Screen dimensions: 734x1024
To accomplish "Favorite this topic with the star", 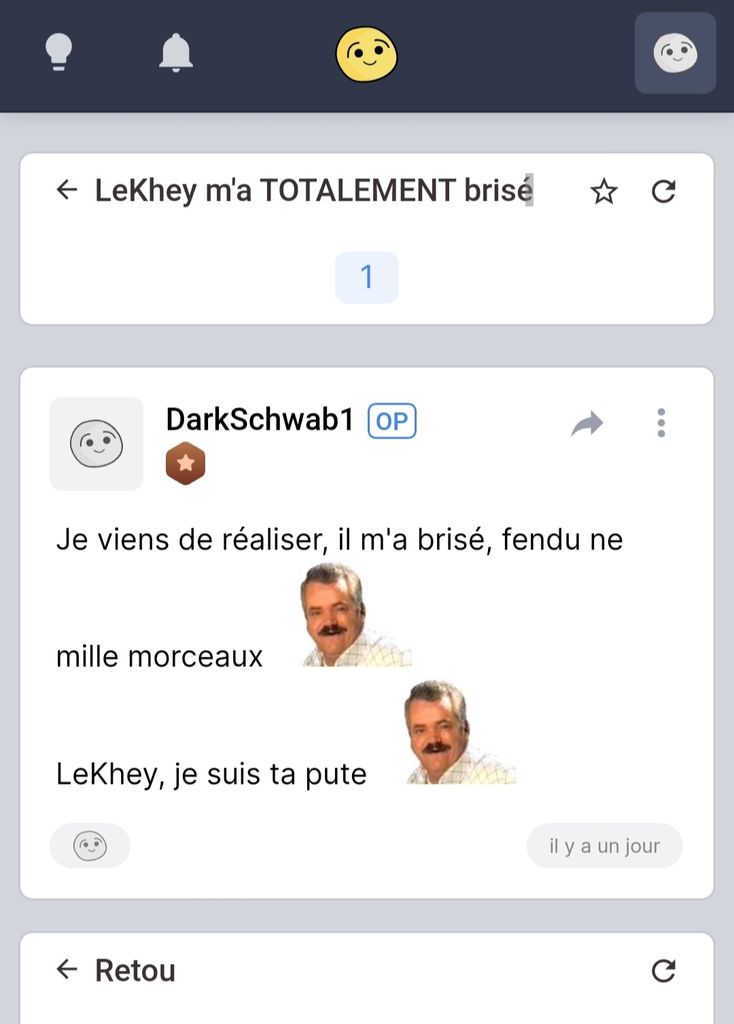I will (x=604, y=191).
